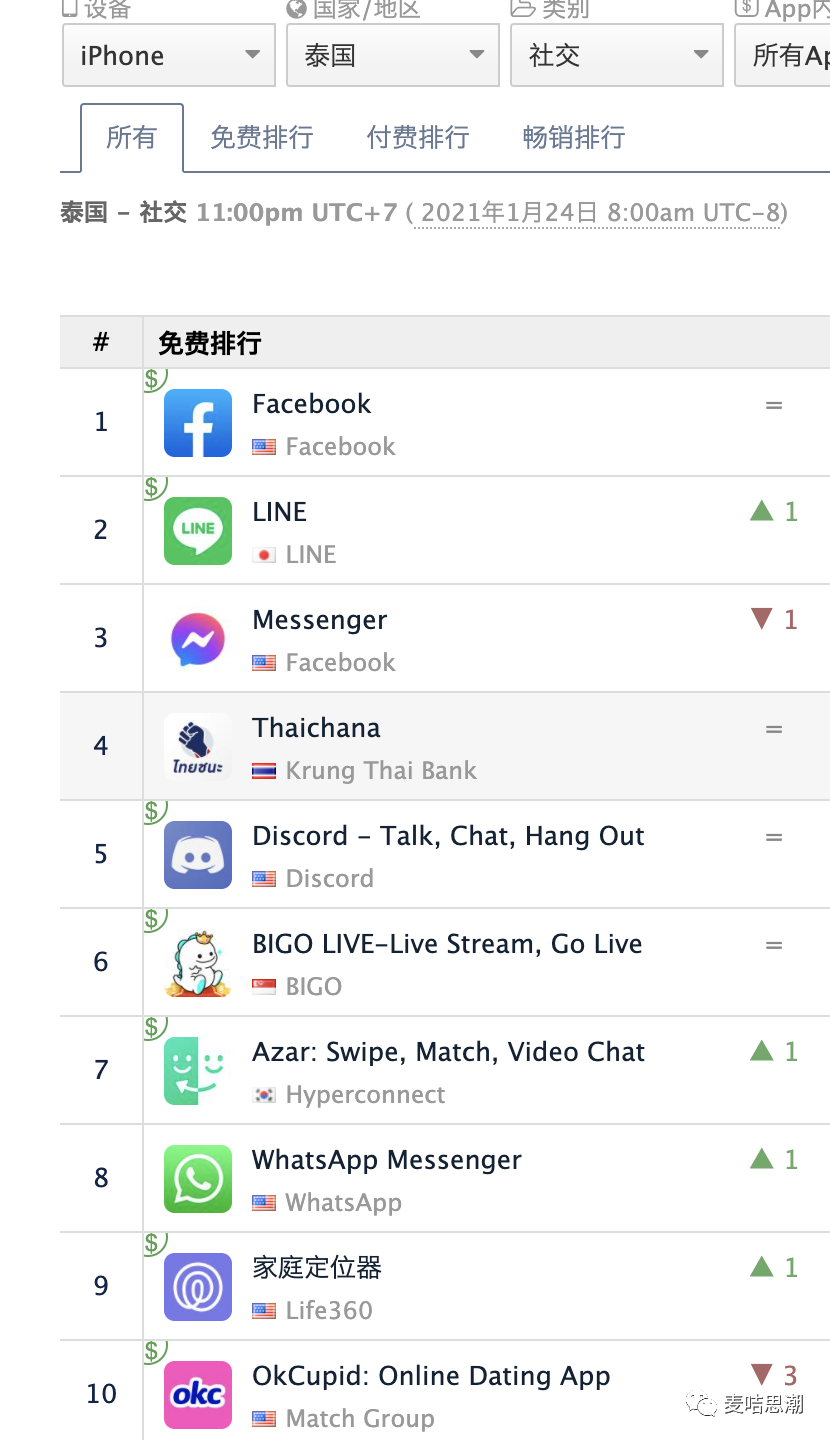Open the BIGO LIVE app entry
The image size is (830, 1440).
[447, 944]
